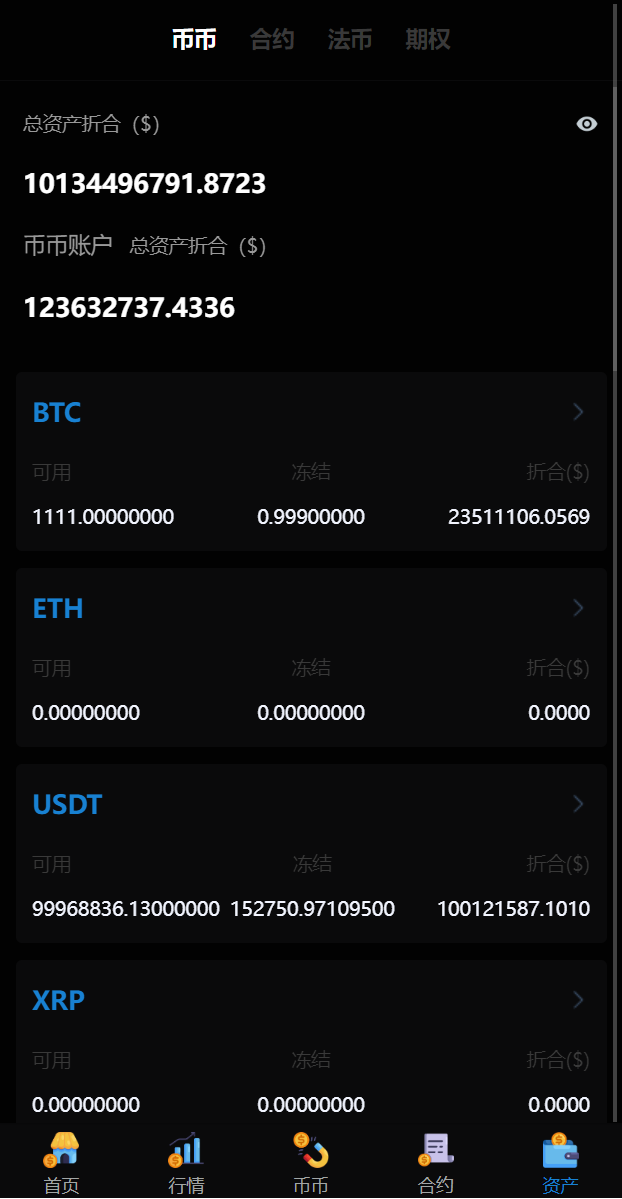Viewport: 622px width, 1199px height.
Task: Select 资产 in bottom navigation
Action: click(560, 1163)
